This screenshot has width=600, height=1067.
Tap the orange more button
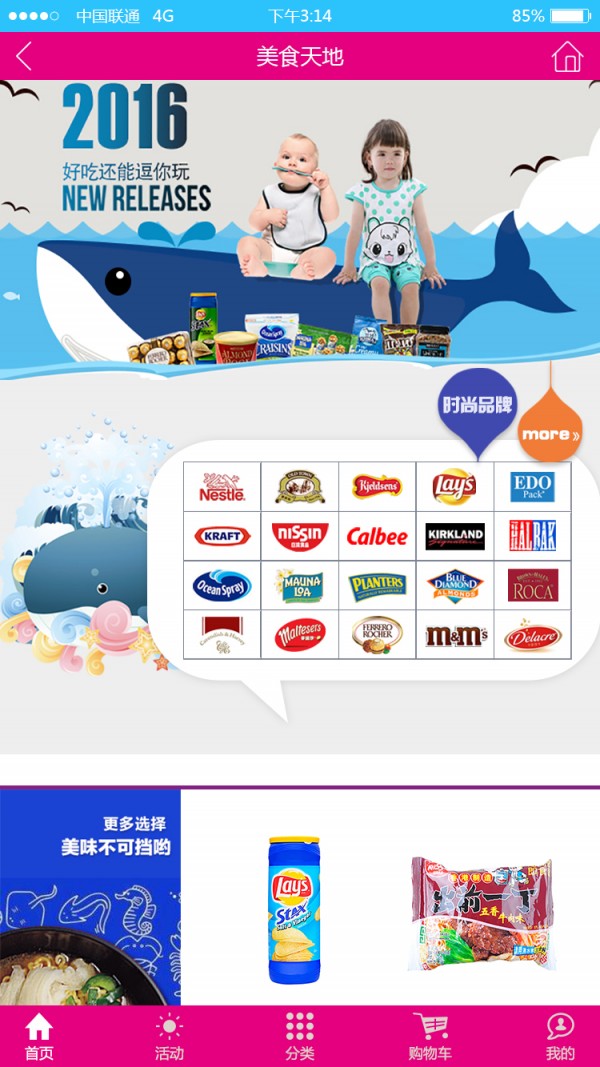(550, 433)
